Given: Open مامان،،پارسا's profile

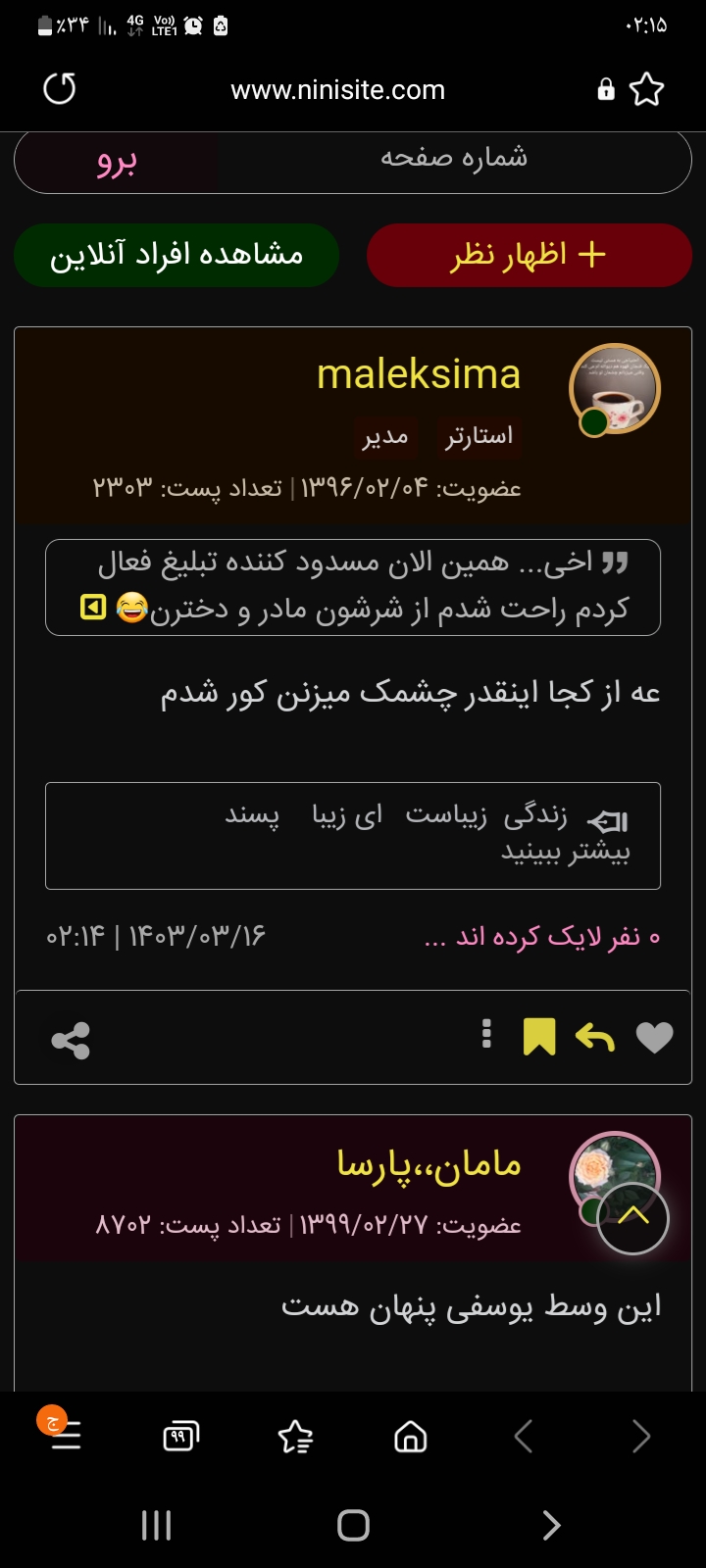Looking at the screenshot, I should coord(429,1164).
